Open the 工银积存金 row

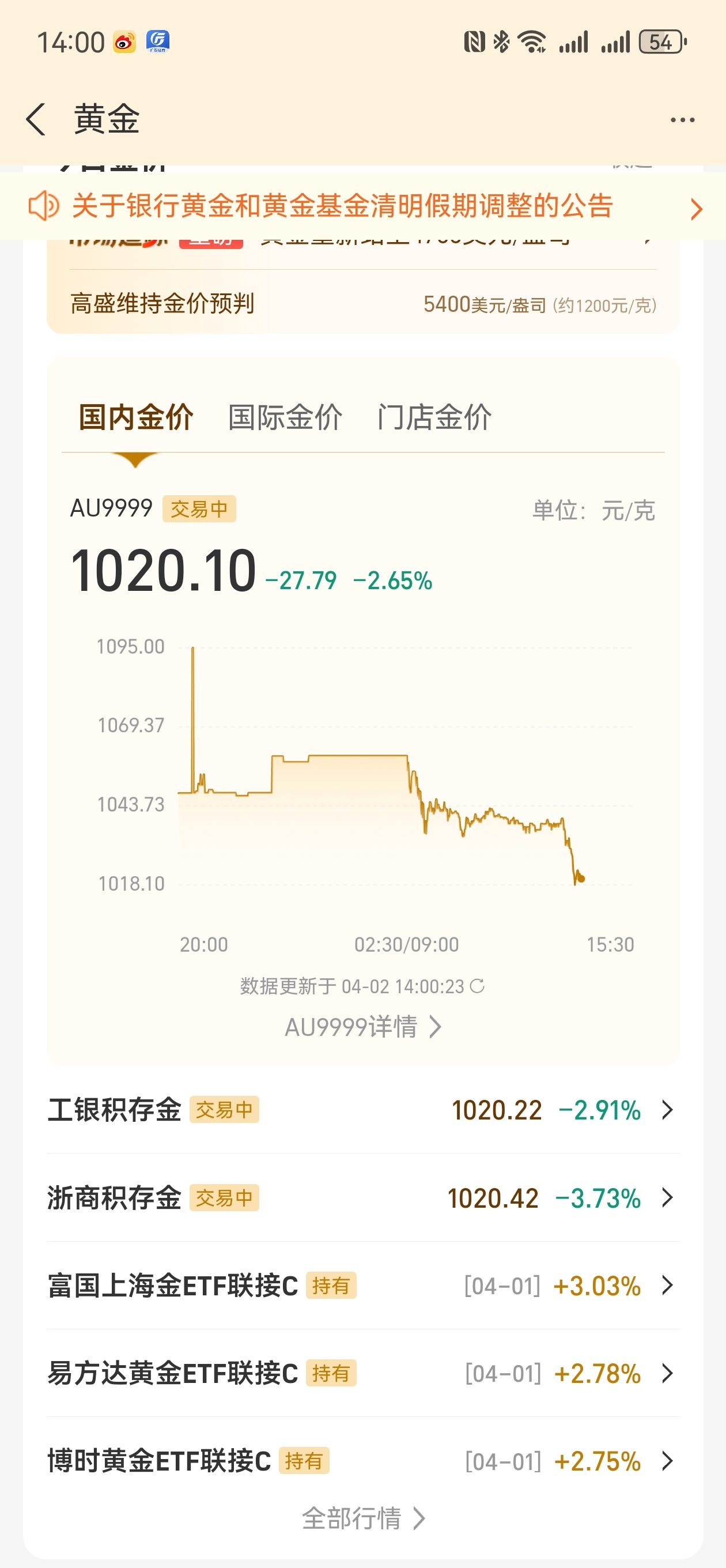tap(362, 1110)
